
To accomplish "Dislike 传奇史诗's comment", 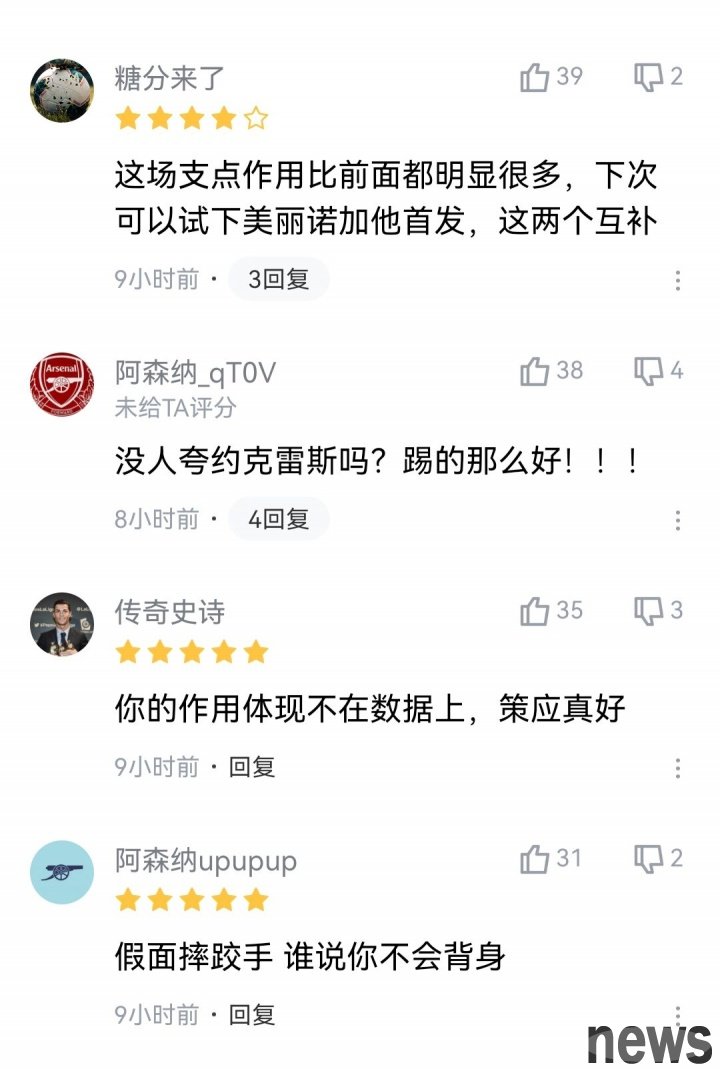I will 650,611.
